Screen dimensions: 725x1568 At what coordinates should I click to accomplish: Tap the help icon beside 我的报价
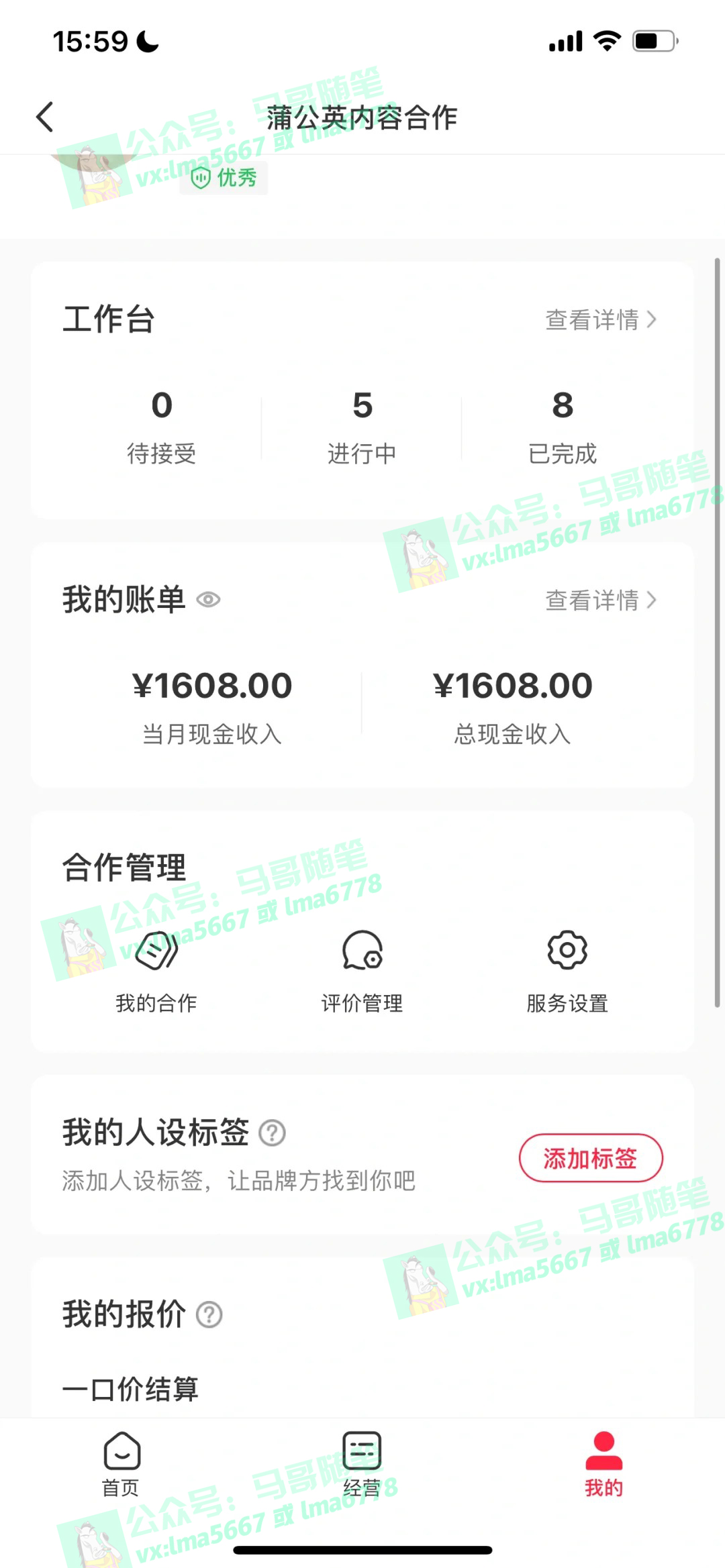pos(210,1314)
